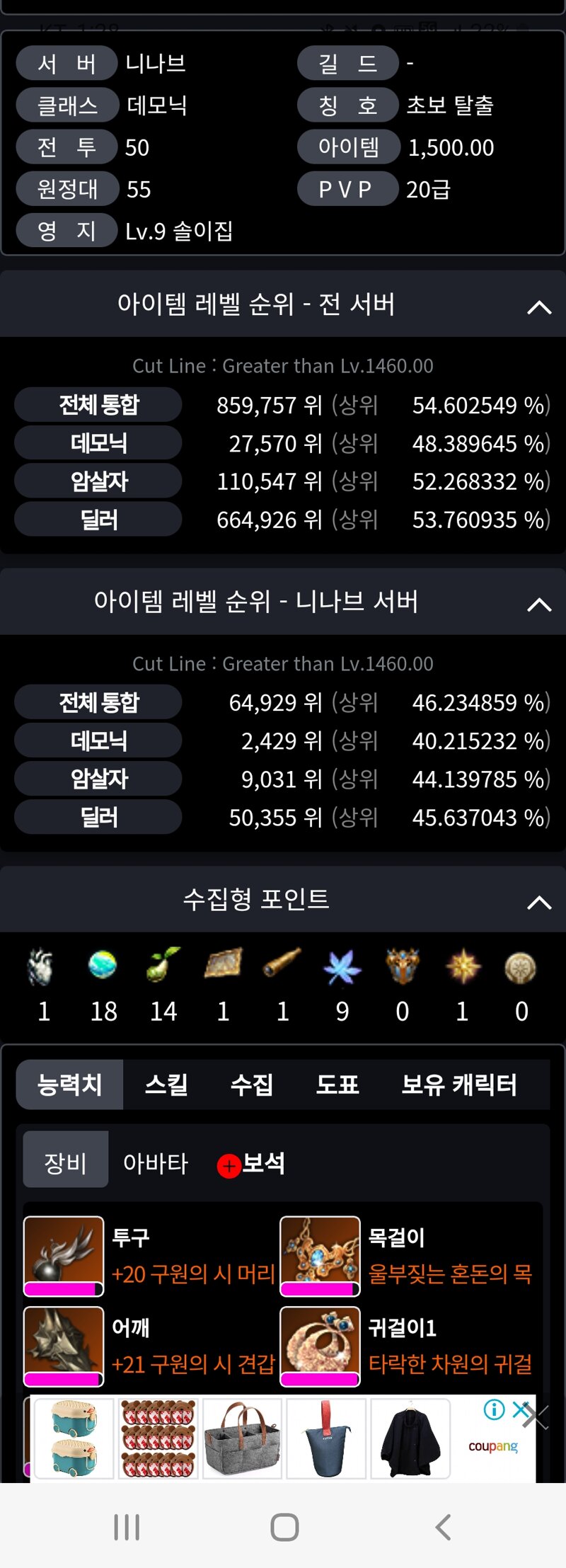Open the ad info icon on Coupang banner

(494, 1409)
